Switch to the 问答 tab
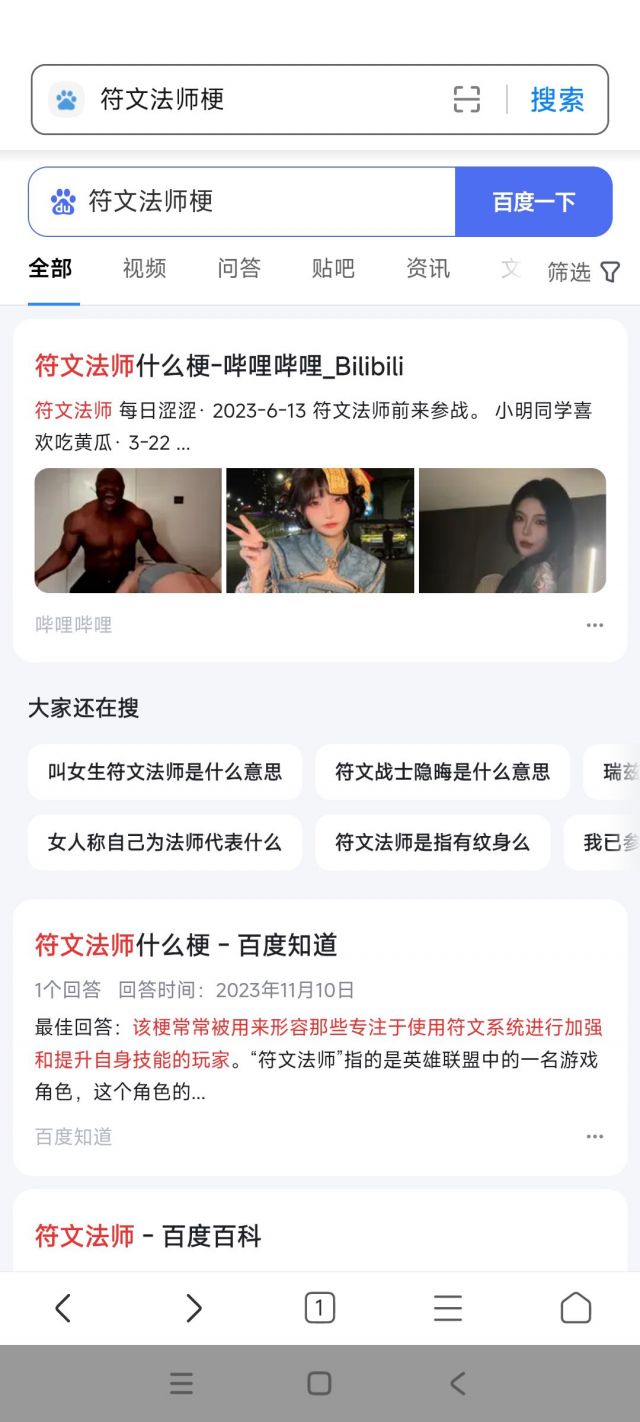Screen dimensions: 640x1422 (x=239, y=268)
